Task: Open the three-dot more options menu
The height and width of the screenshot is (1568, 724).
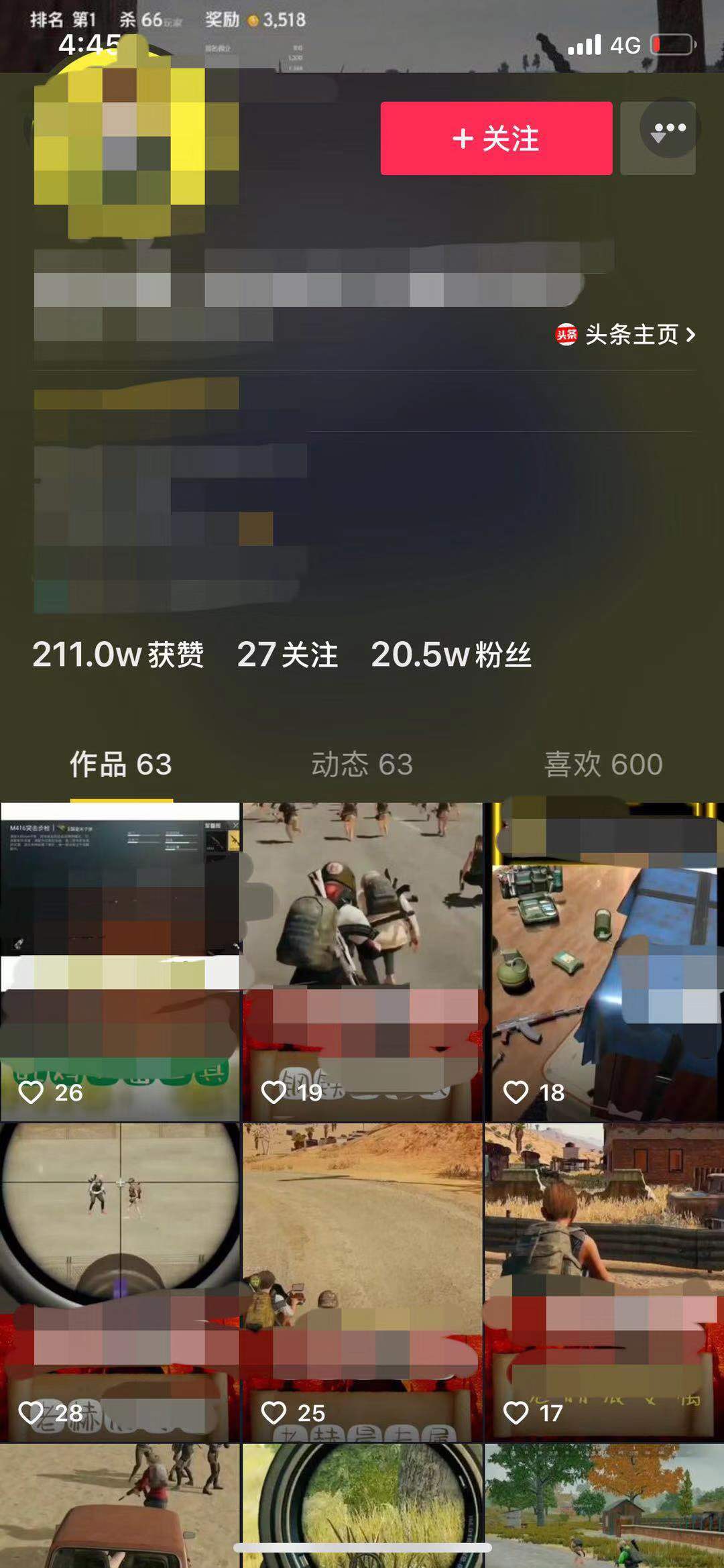Action: tap(670, 126)
